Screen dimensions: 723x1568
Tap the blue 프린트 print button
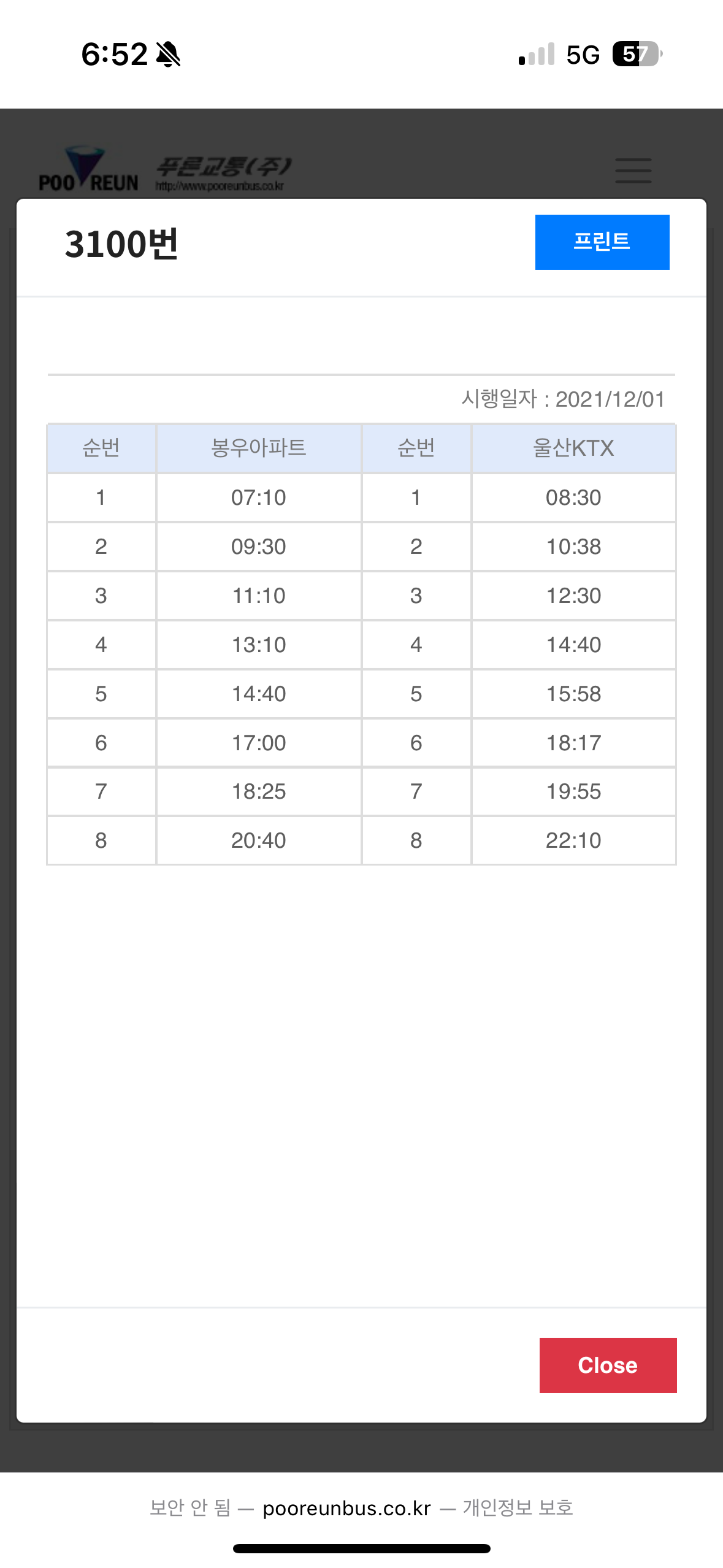pyautogui.click(x=602, y=242)
